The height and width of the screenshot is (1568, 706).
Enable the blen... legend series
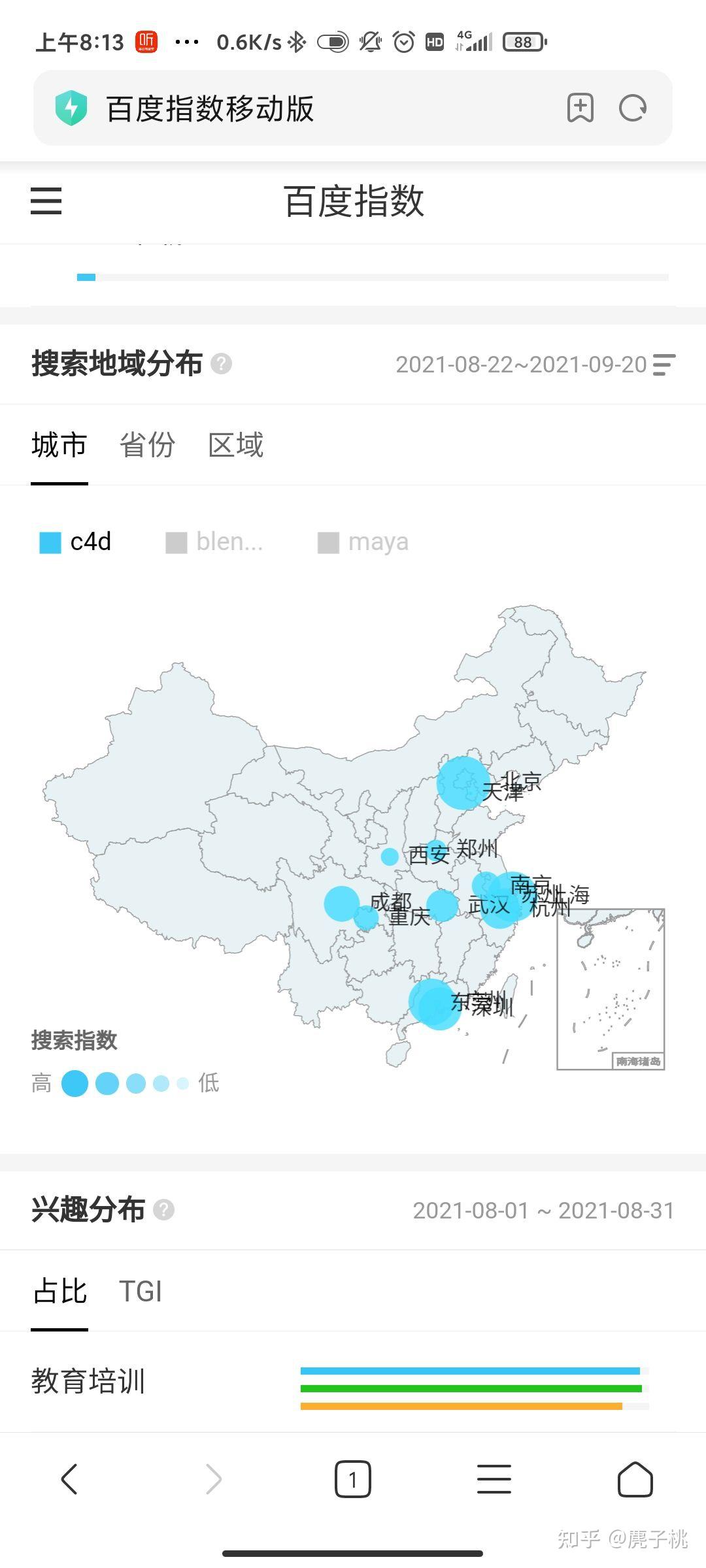point(215,542)
